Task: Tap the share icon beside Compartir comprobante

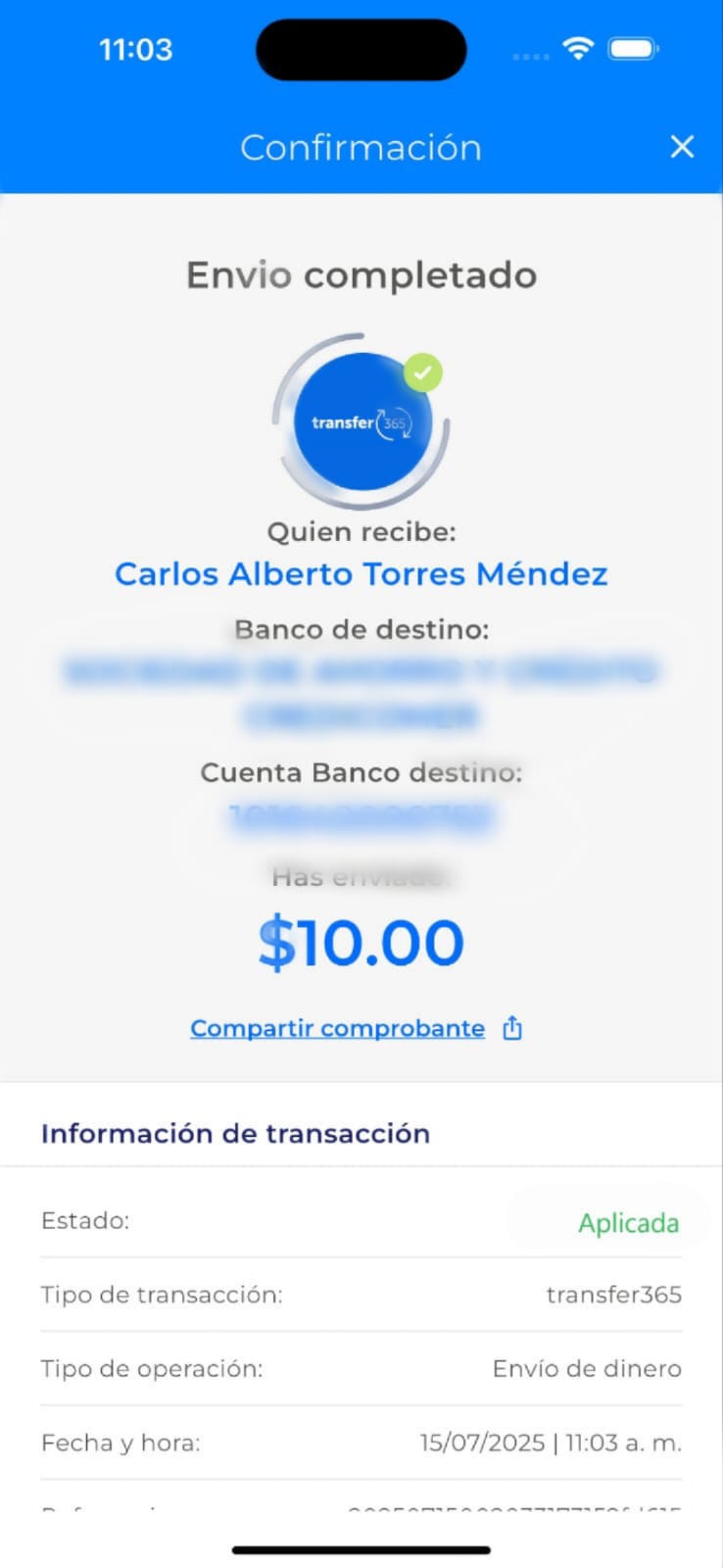Action: coord(512,1028)
